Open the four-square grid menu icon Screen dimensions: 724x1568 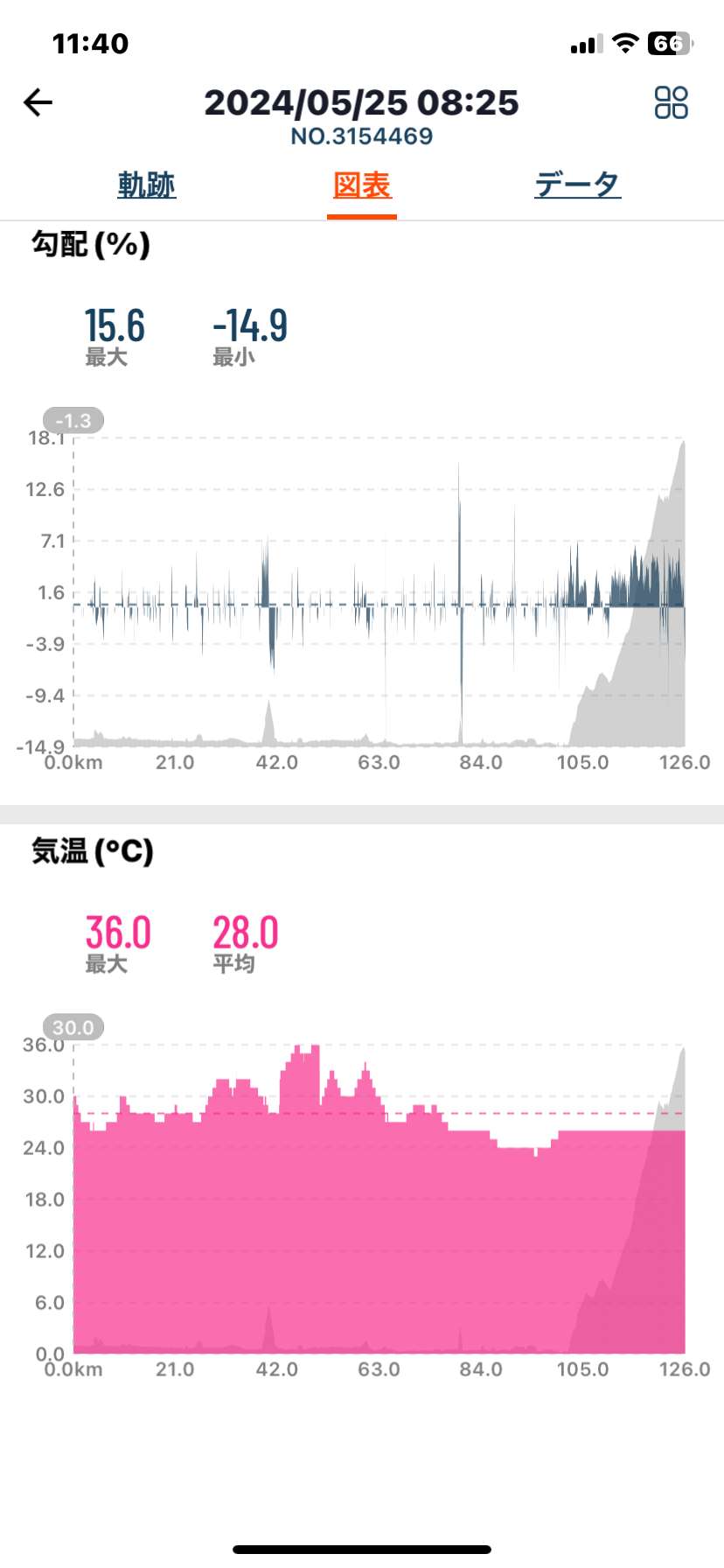coord(671,102)
